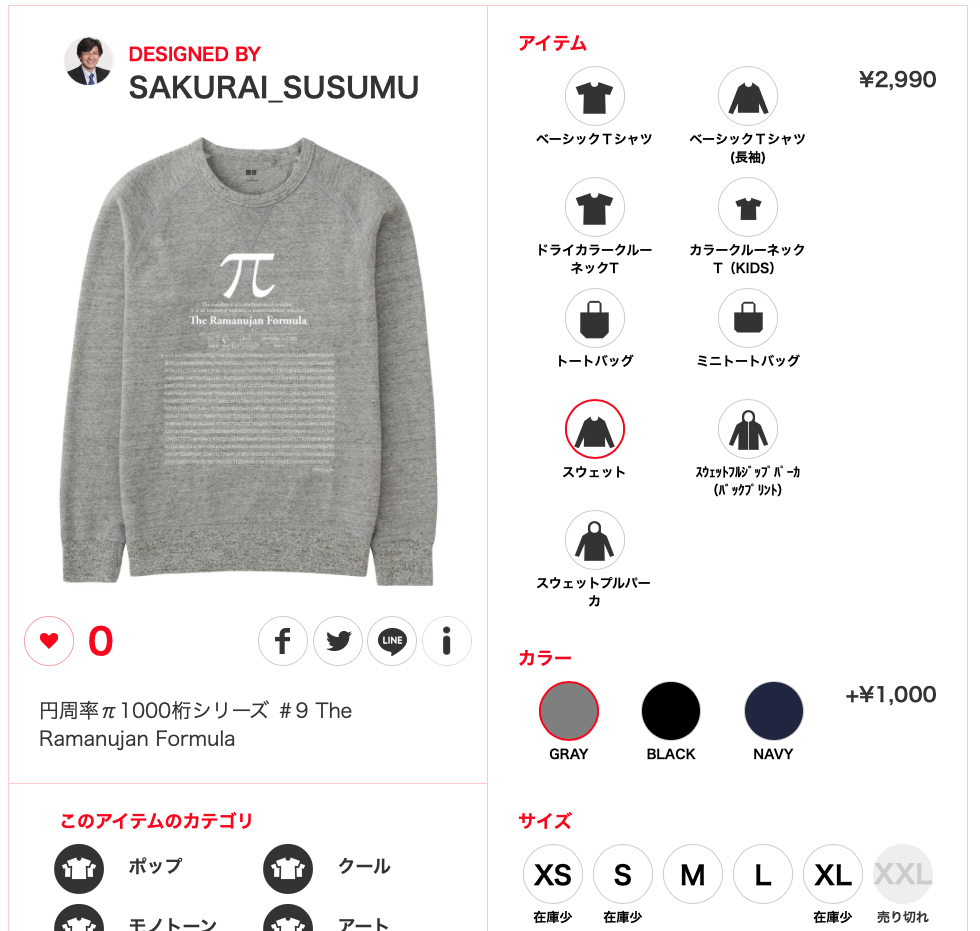Like this design with the heart icon
The width and height of the screenshot is (980, 931).
pos(49,641)
